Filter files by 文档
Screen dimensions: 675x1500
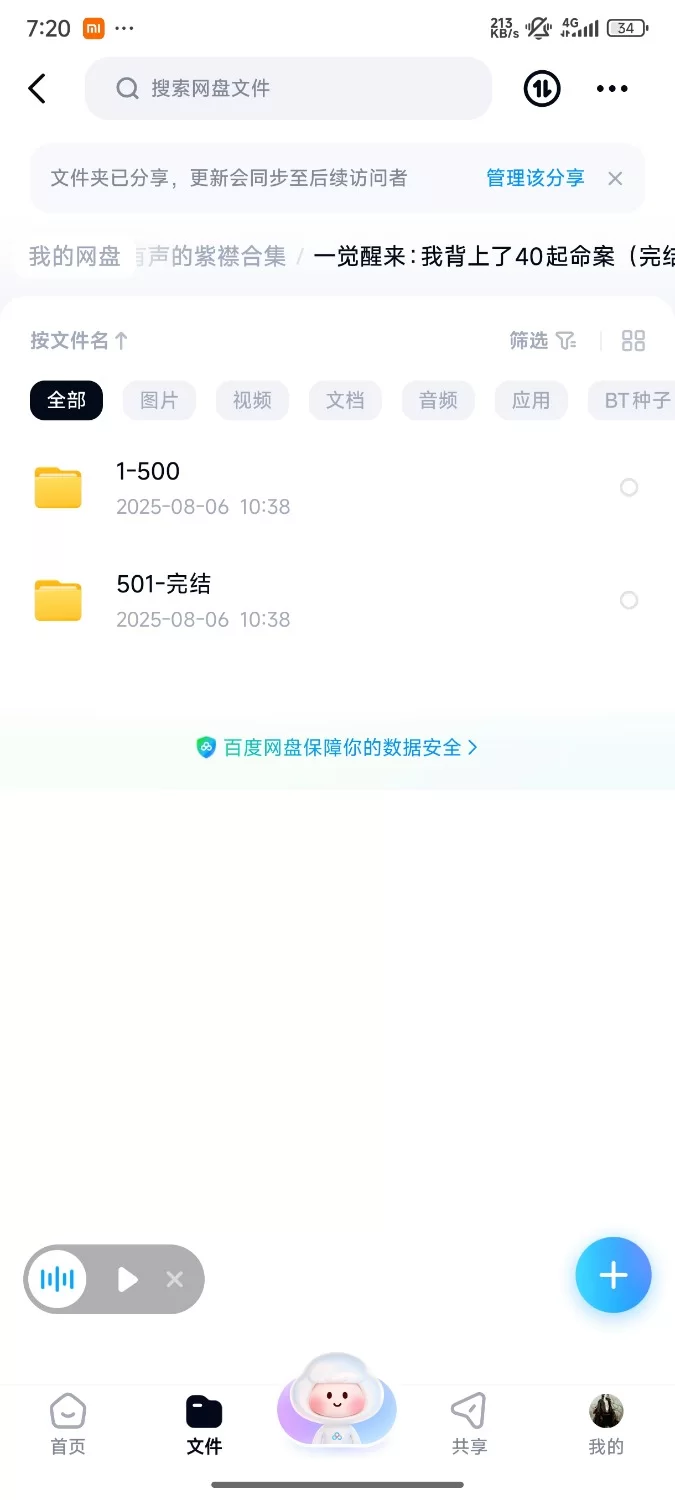point(345,400)
